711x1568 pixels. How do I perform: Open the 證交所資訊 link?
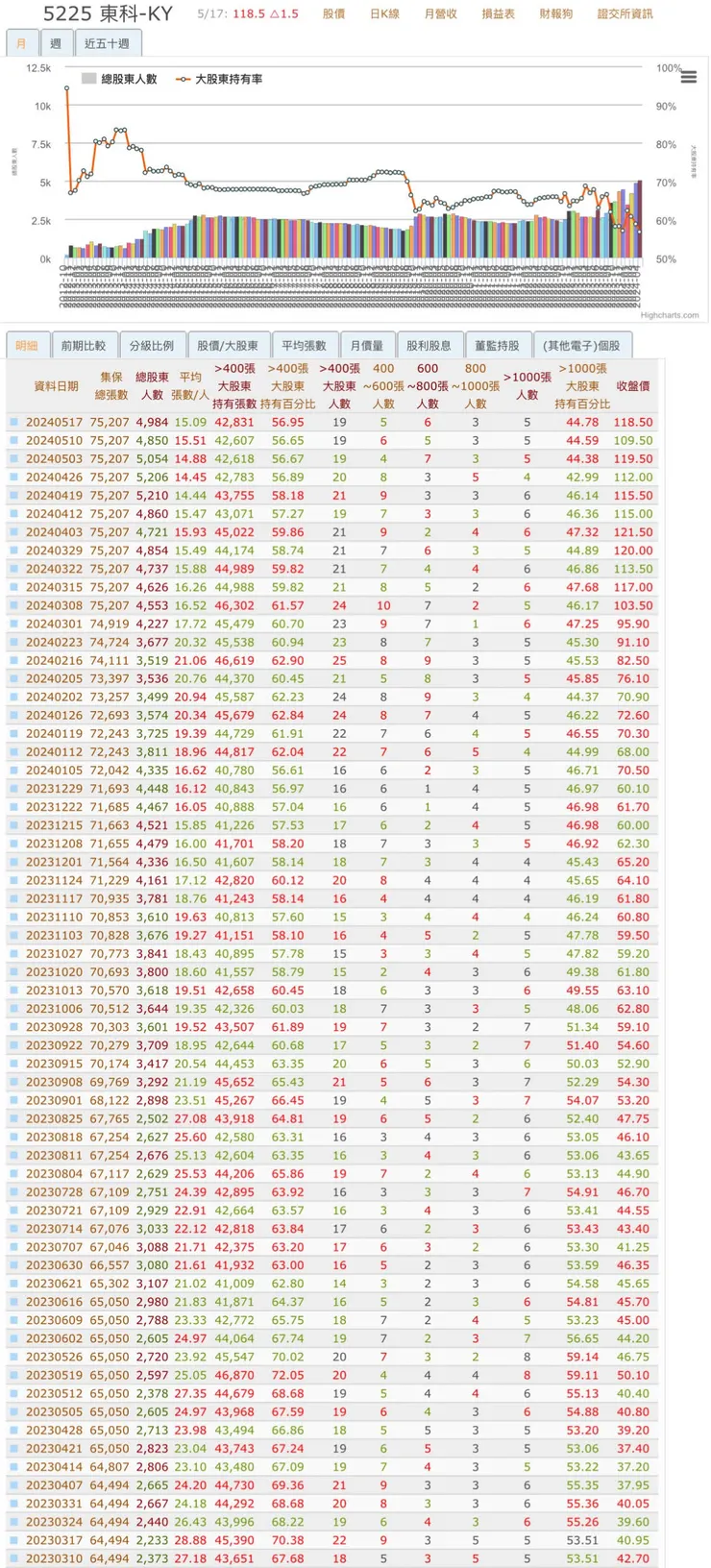[625, 13]
